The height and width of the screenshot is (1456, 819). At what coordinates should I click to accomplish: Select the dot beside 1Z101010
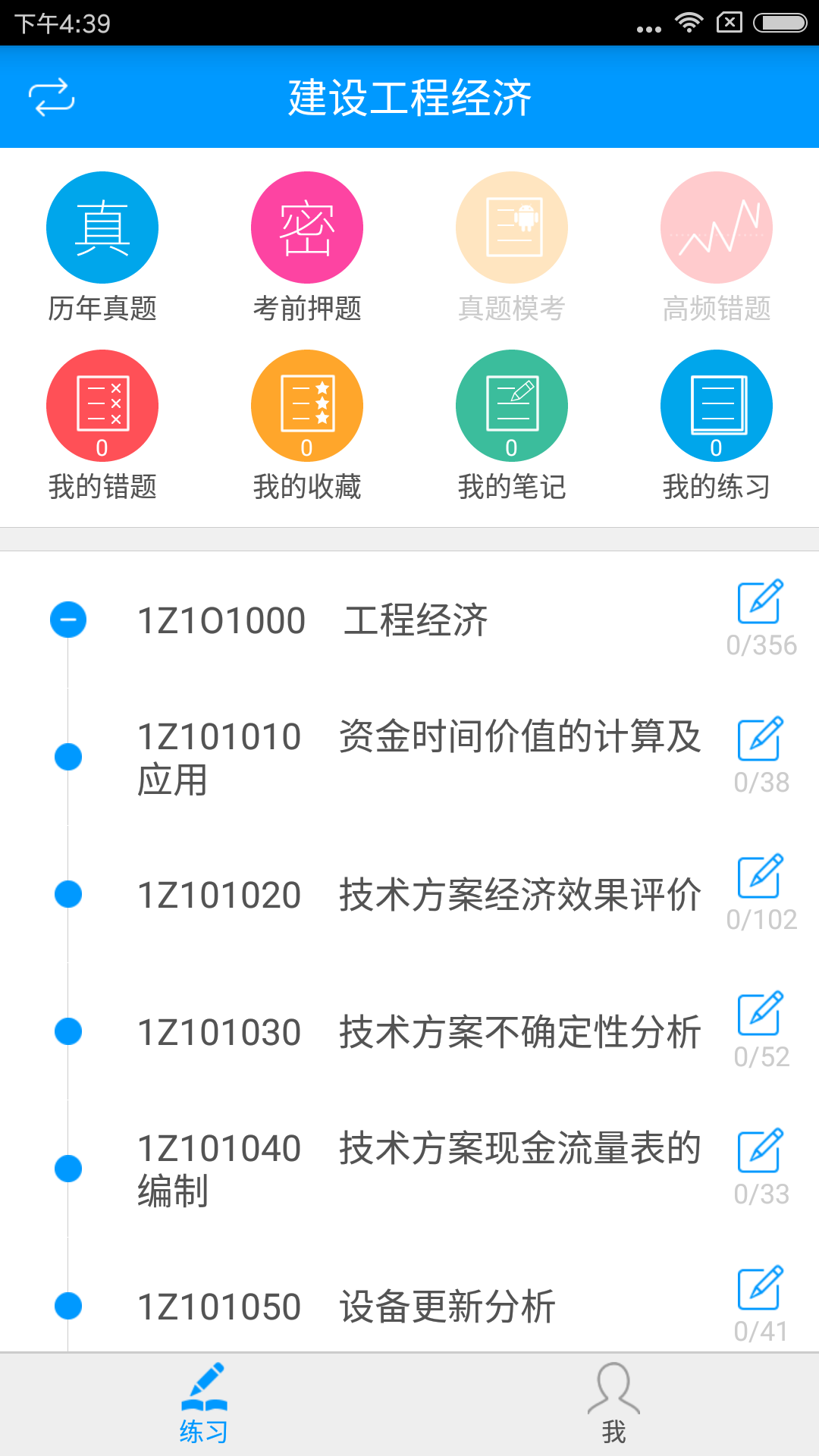69,757
